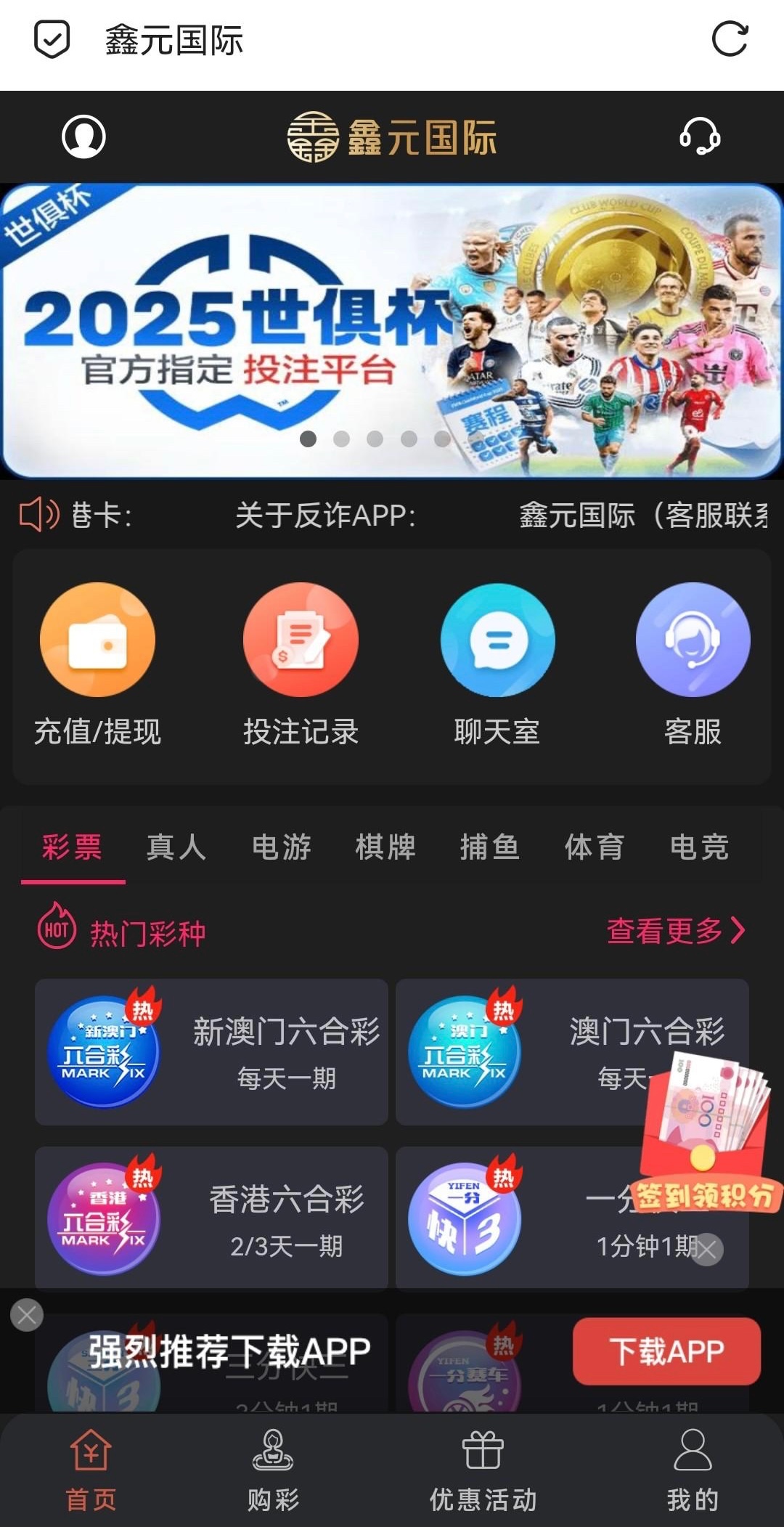Image resolution: width=784 pixels, height=1527 pixels.
Task: Open the 优惠活动 tab
Action: coord(483,1470)
